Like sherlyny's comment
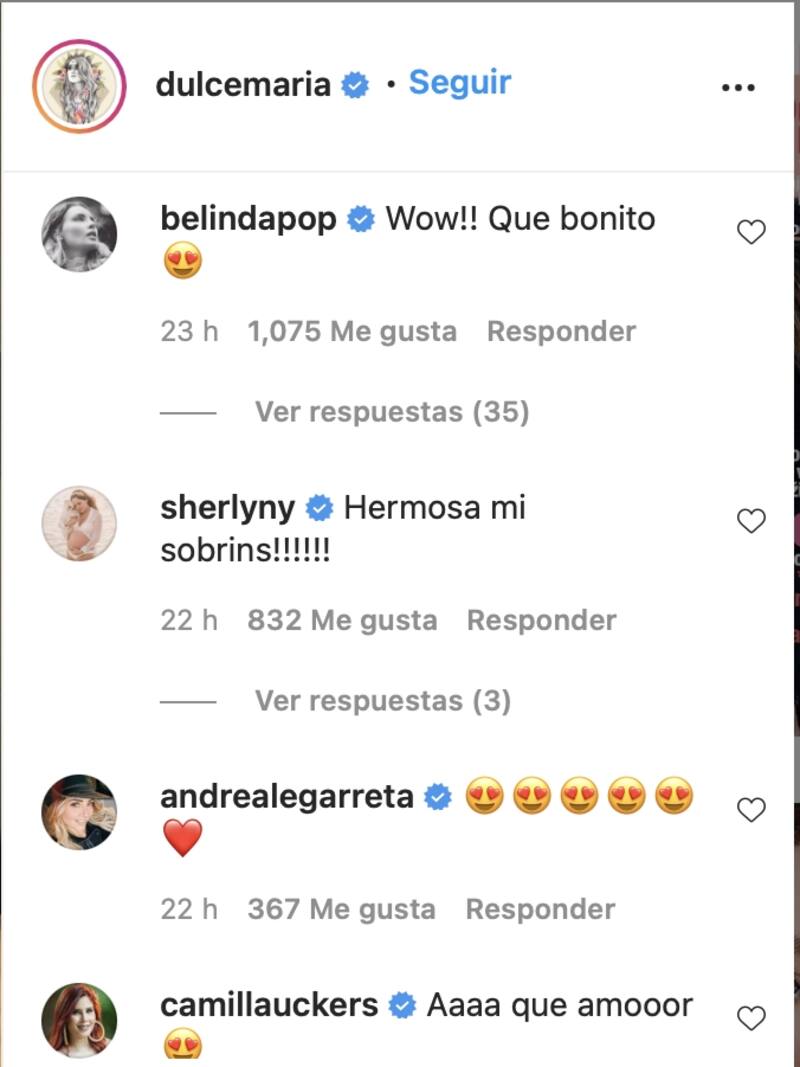The height and width of the screenshot is (1067, 800). click(x=751, y=521)
